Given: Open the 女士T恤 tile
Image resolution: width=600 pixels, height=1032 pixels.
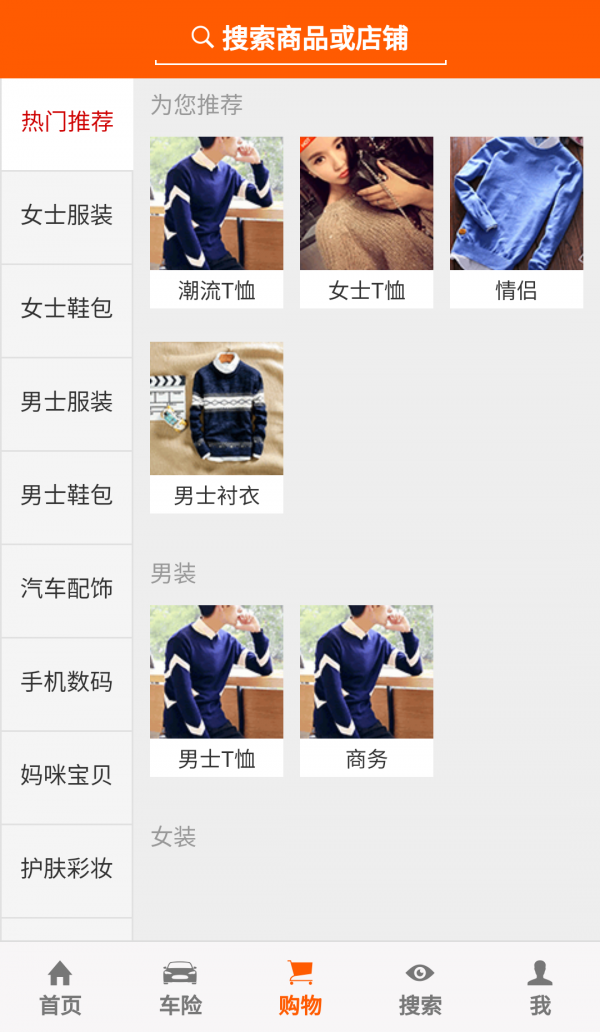Looking at the screenshot, I should click(x=366, y=222).
